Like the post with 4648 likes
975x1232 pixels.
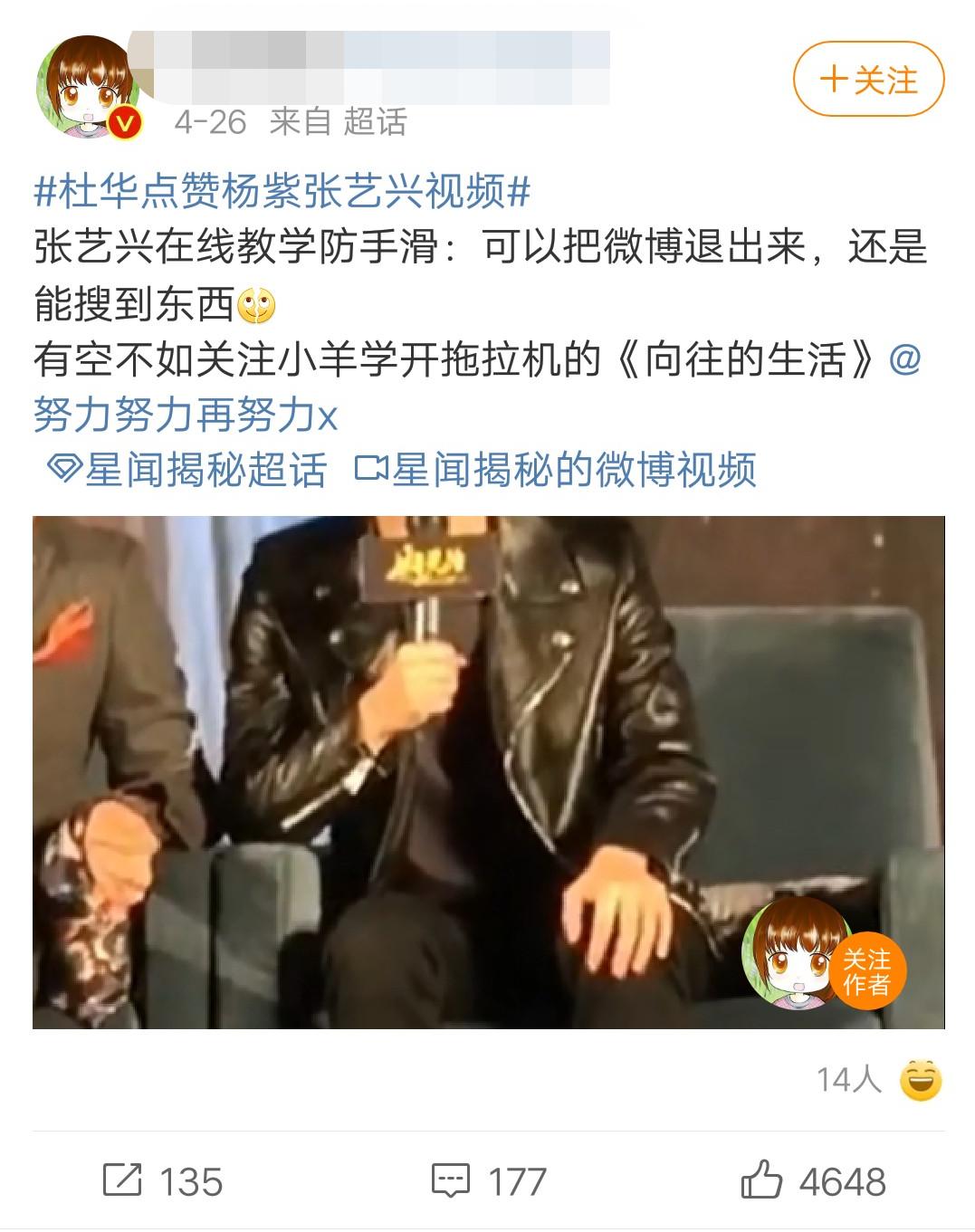[x=813, y=1181]
